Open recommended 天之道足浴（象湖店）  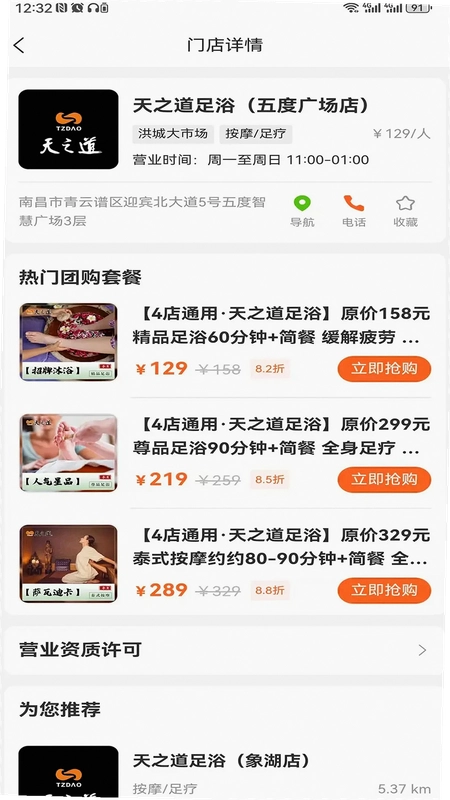click(224, 772)
